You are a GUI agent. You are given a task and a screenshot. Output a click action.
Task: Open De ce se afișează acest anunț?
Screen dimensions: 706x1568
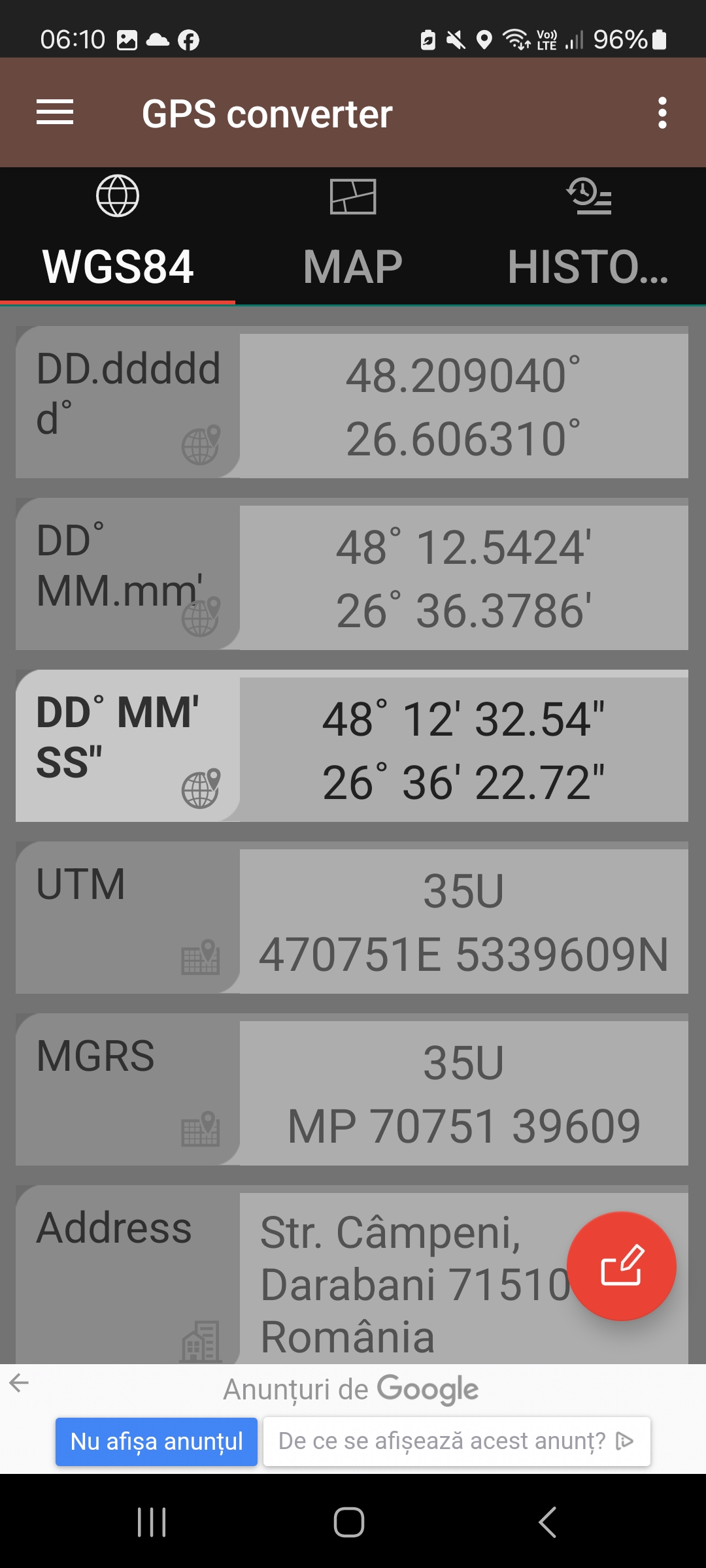coord(457,1441)
